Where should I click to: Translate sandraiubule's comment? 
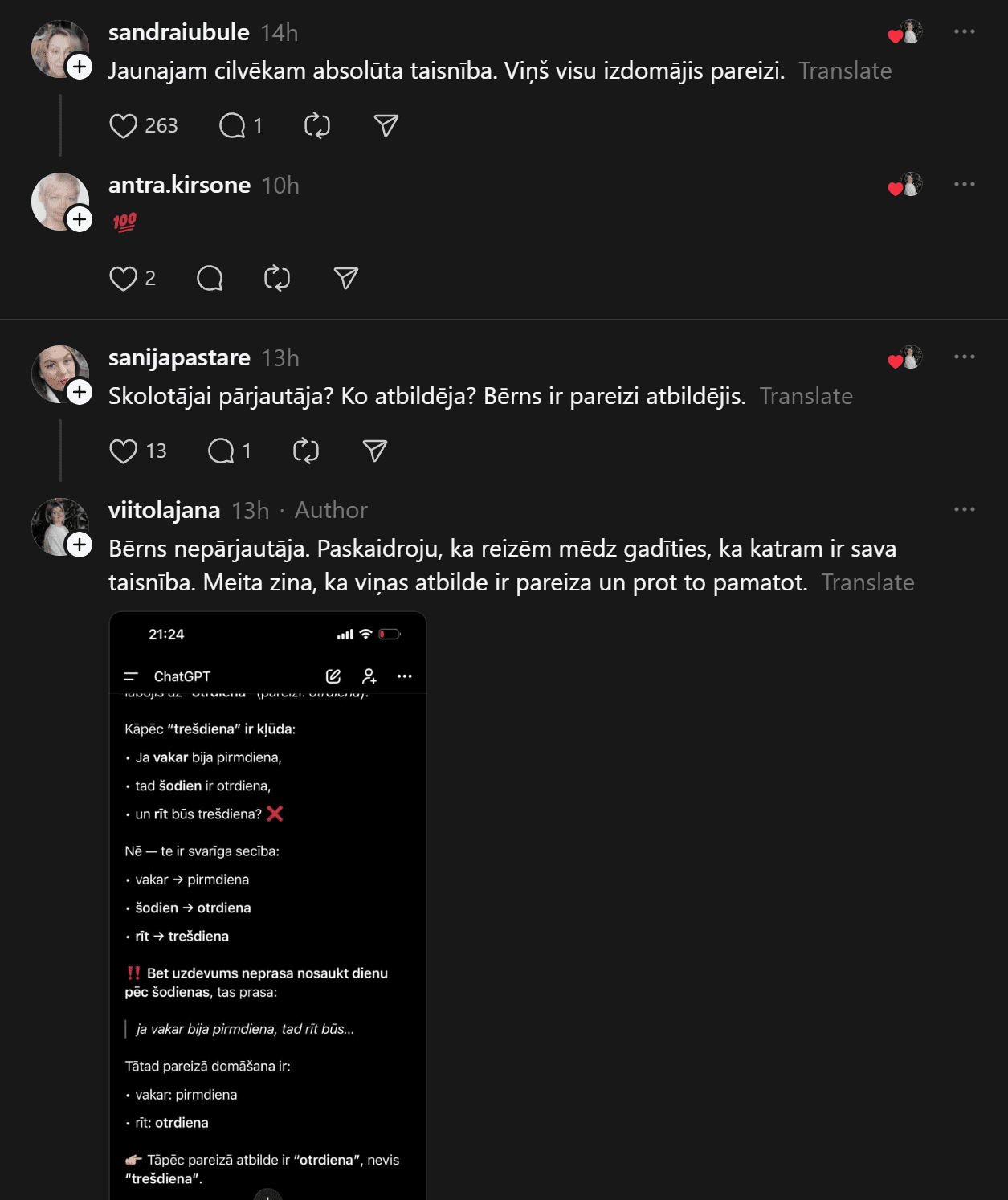tap(845, 71)
